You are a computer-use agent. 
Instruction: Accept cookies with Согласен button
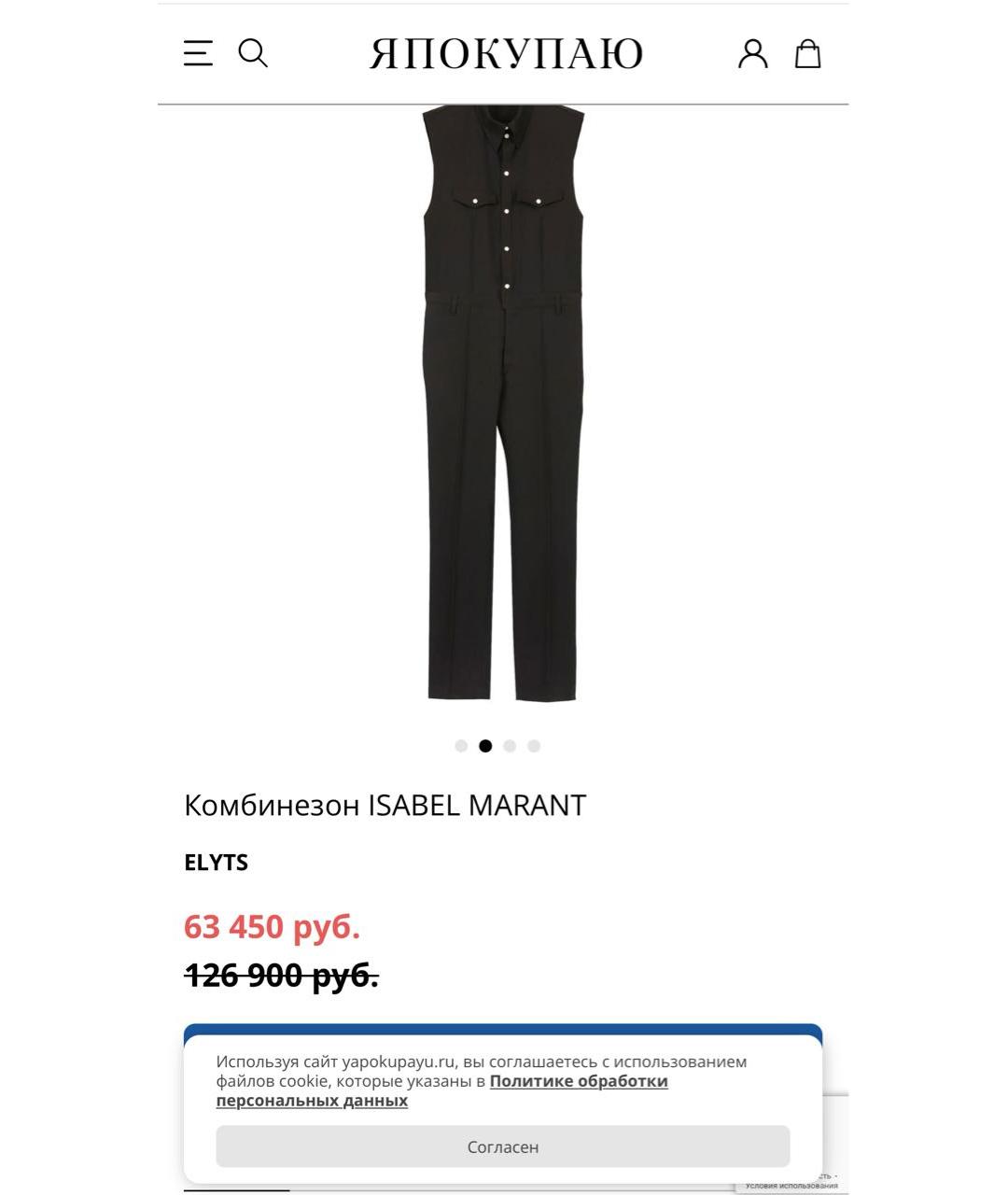(x=502, y=1146)
